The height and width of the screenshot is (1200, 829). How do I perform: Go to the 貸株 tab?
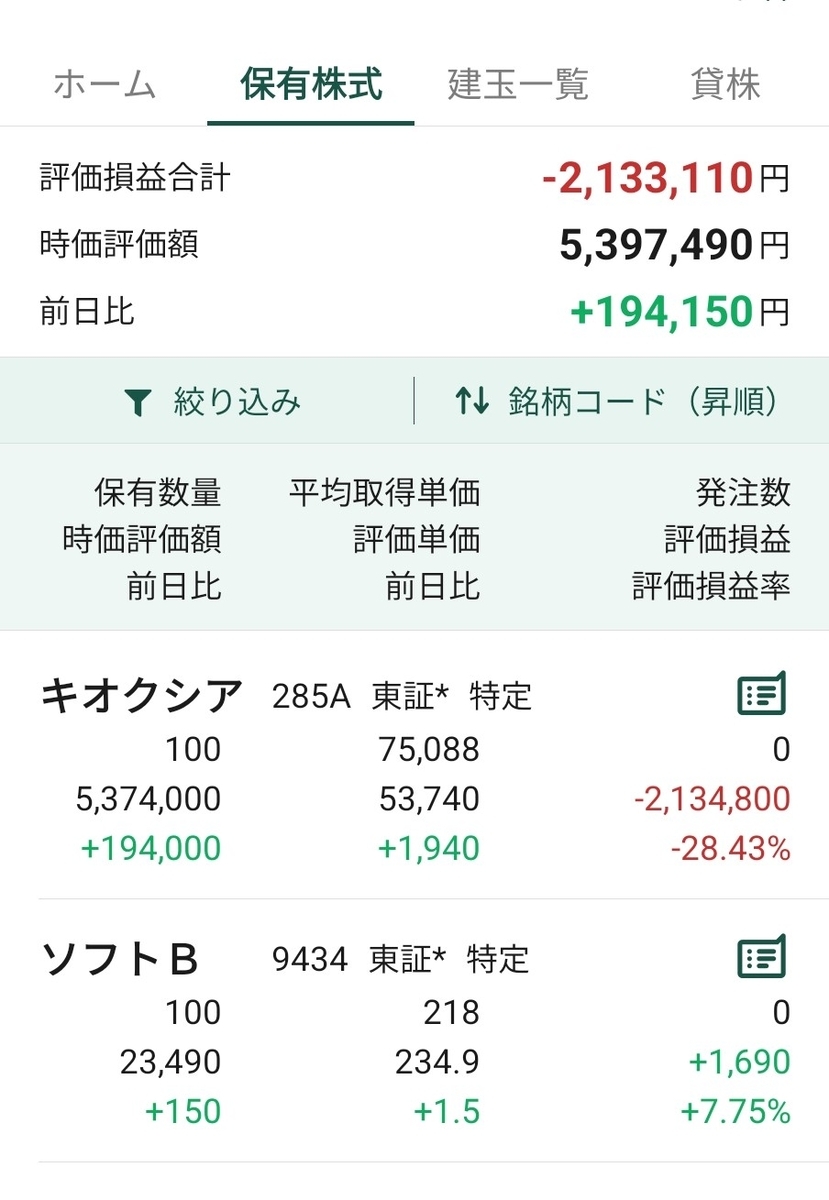click(x=726, y=85)
